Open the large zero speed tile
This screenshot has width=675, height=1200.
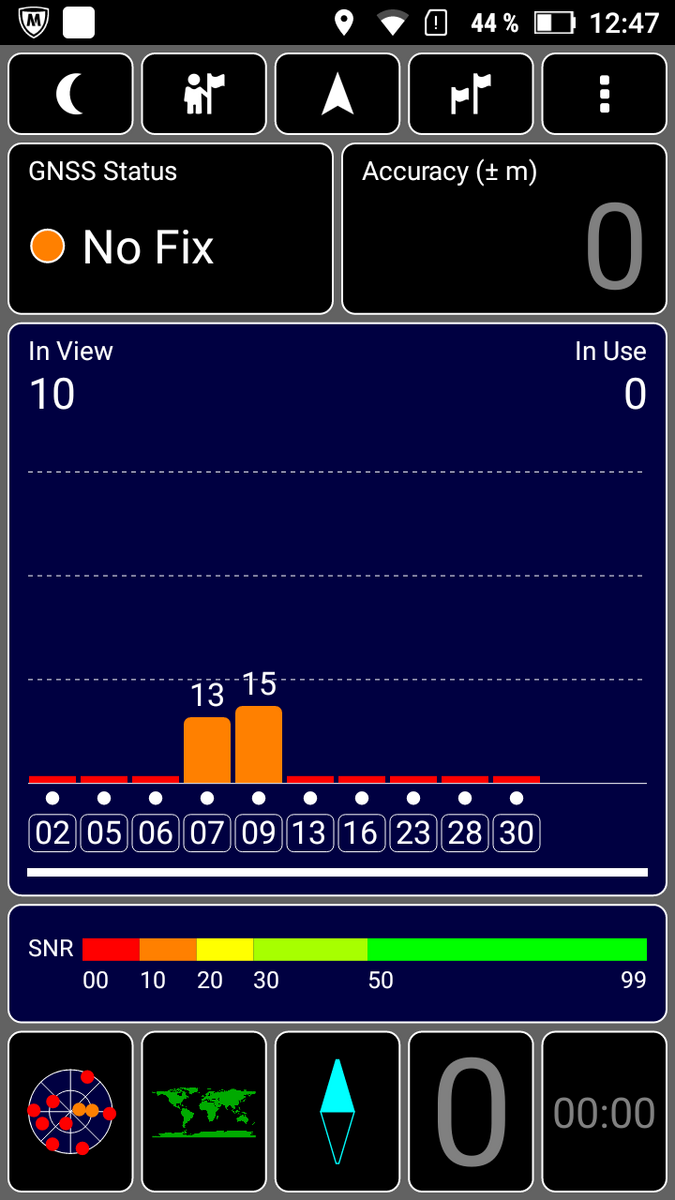click(471, 1112)
